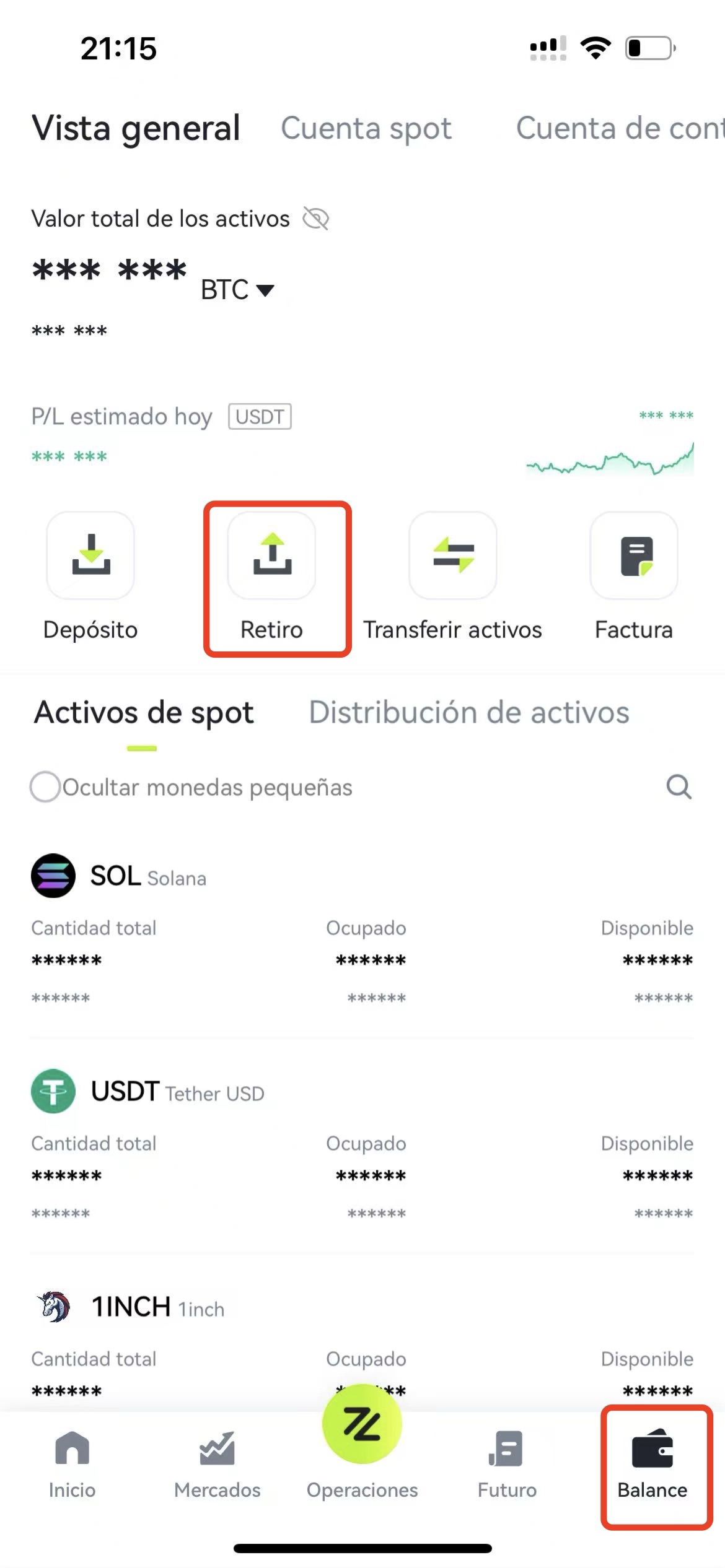The height and width of the screenshot is (1568, 725).
Task: Open the Cuenta de contrato tab
Action: pos(620,128)
